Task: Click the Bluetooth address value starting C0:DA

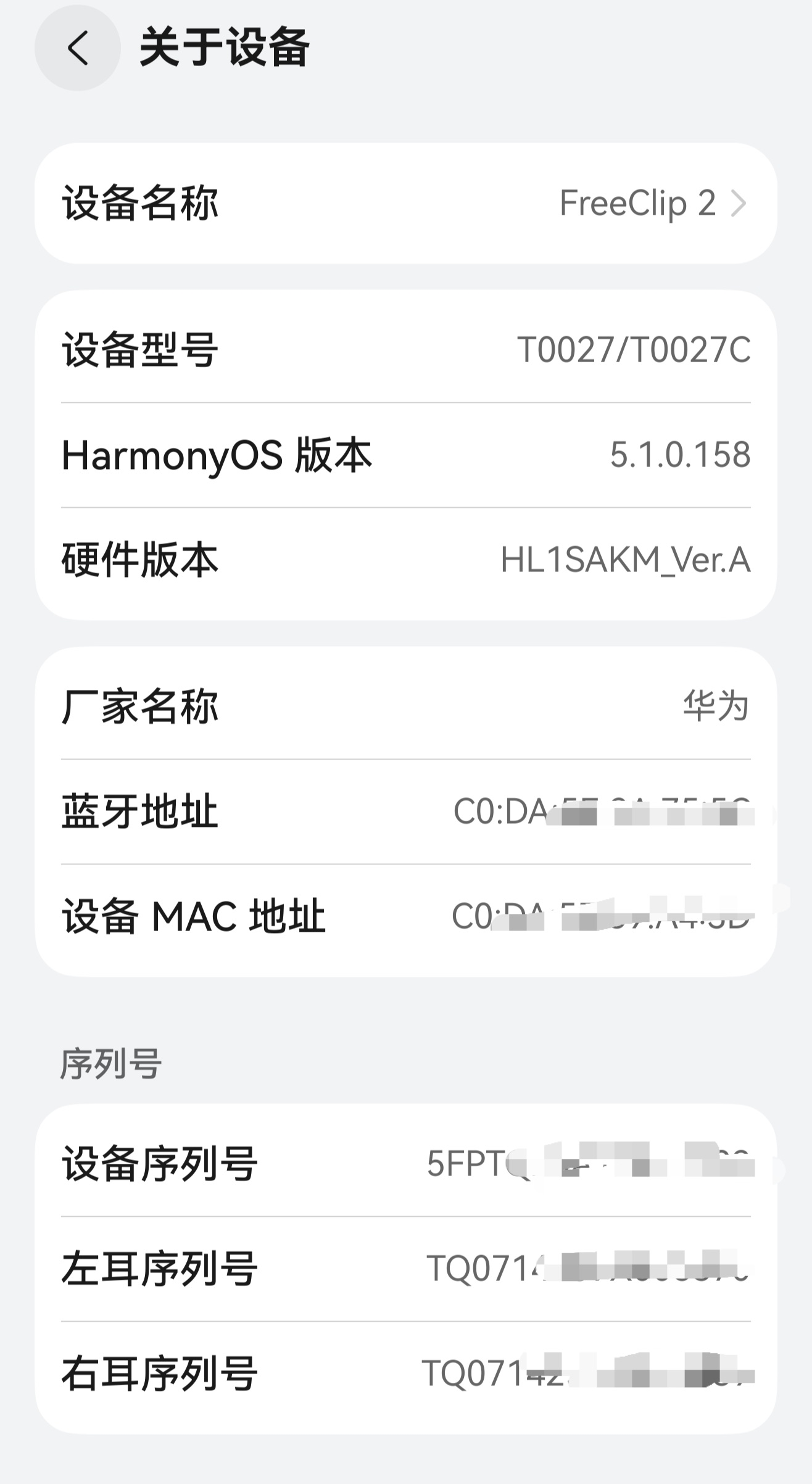Action: [602, 810]
